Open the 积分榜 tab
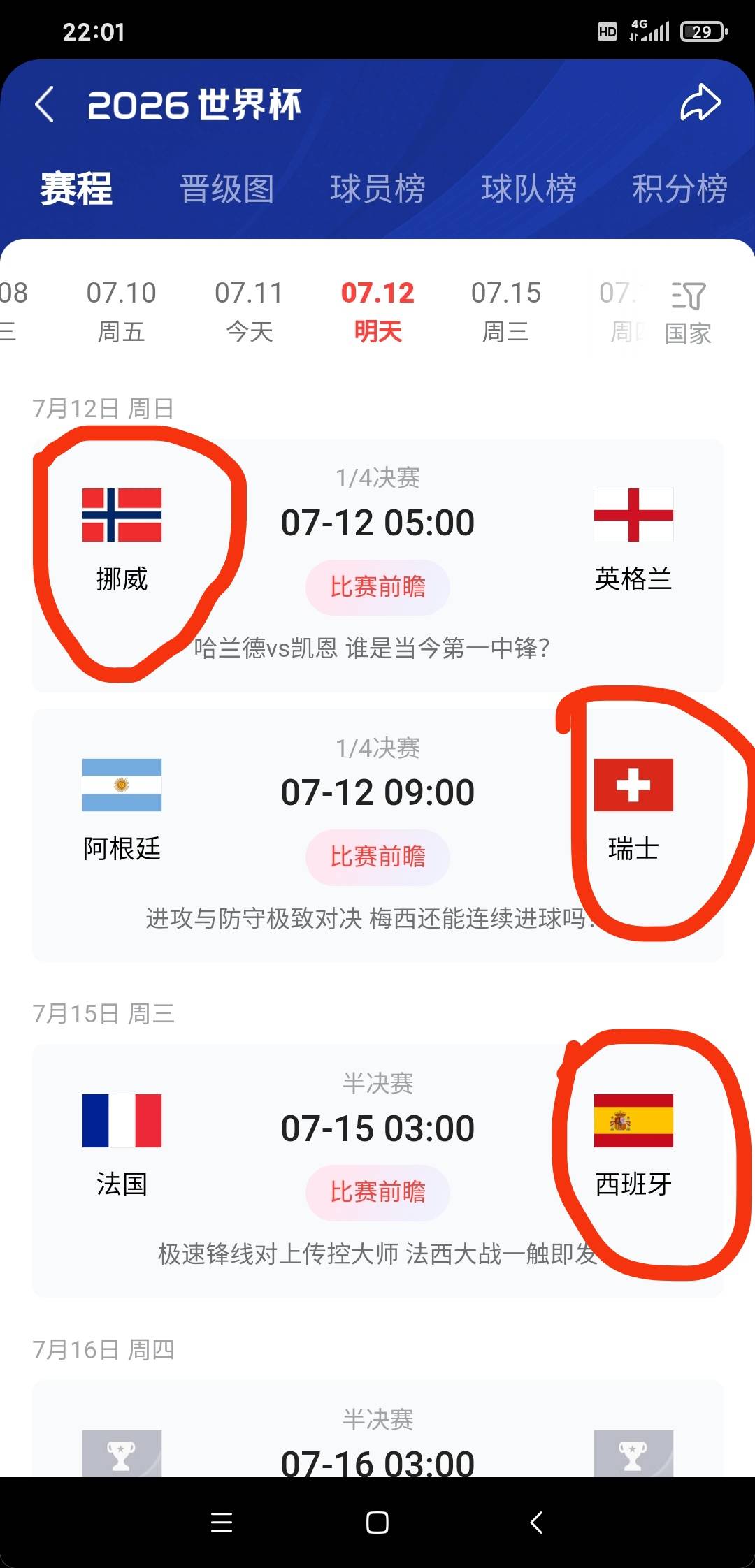755x1568 pixels. click(679, 189)
